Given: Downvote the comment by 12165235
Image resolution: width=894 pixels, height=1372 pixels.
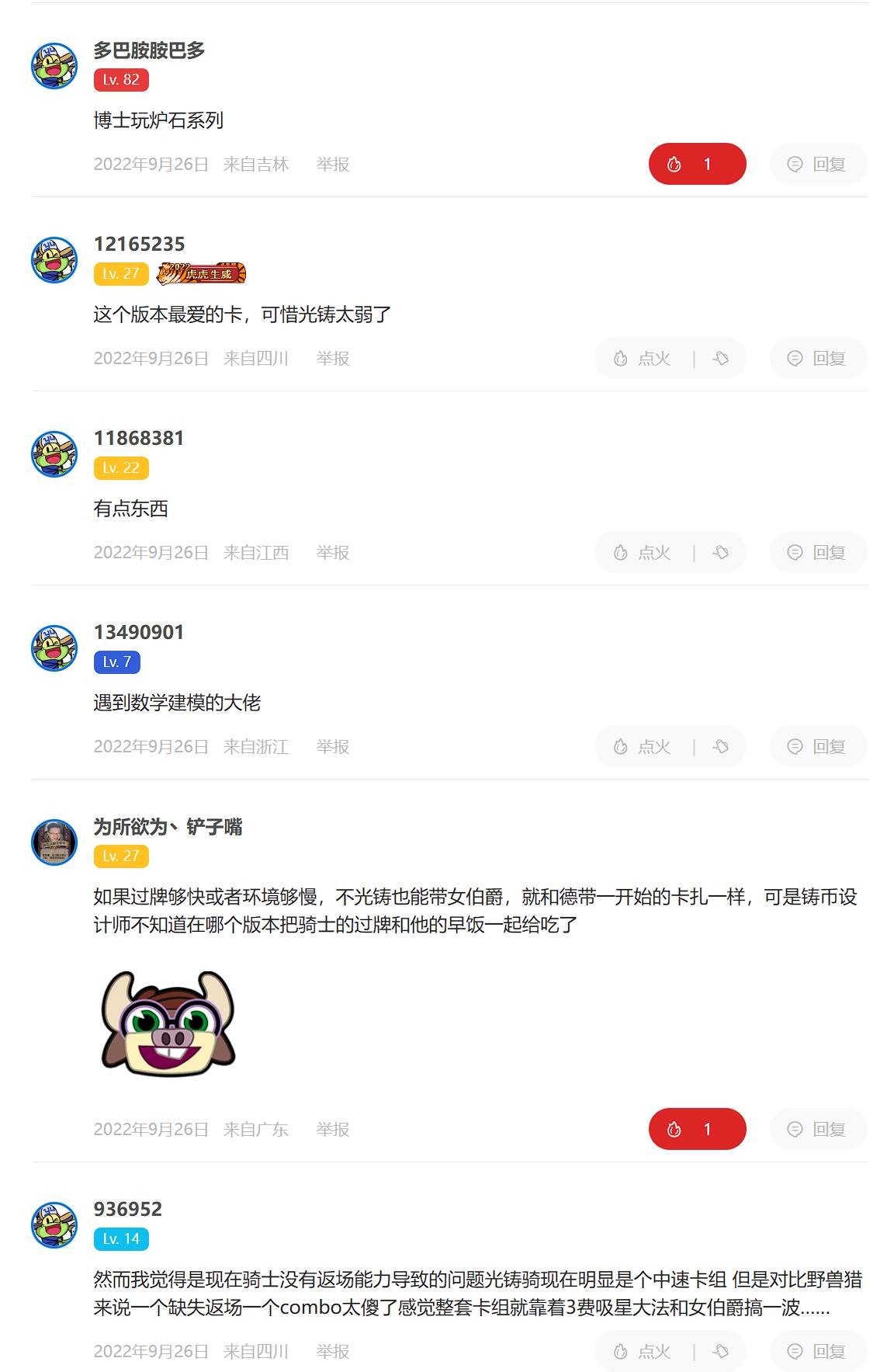Looking at the screenshot, I should click(x=721, y=358).
